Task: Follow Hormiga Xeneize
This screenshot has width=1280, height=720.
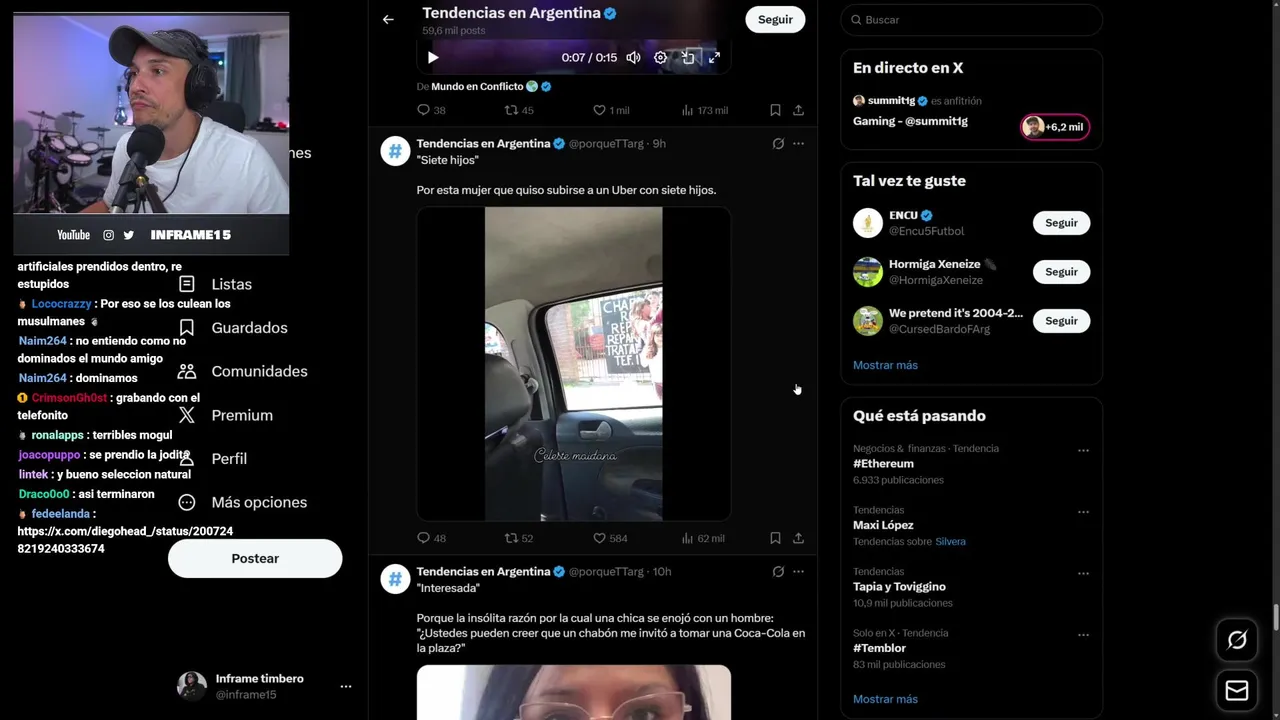Action: 1061,272
